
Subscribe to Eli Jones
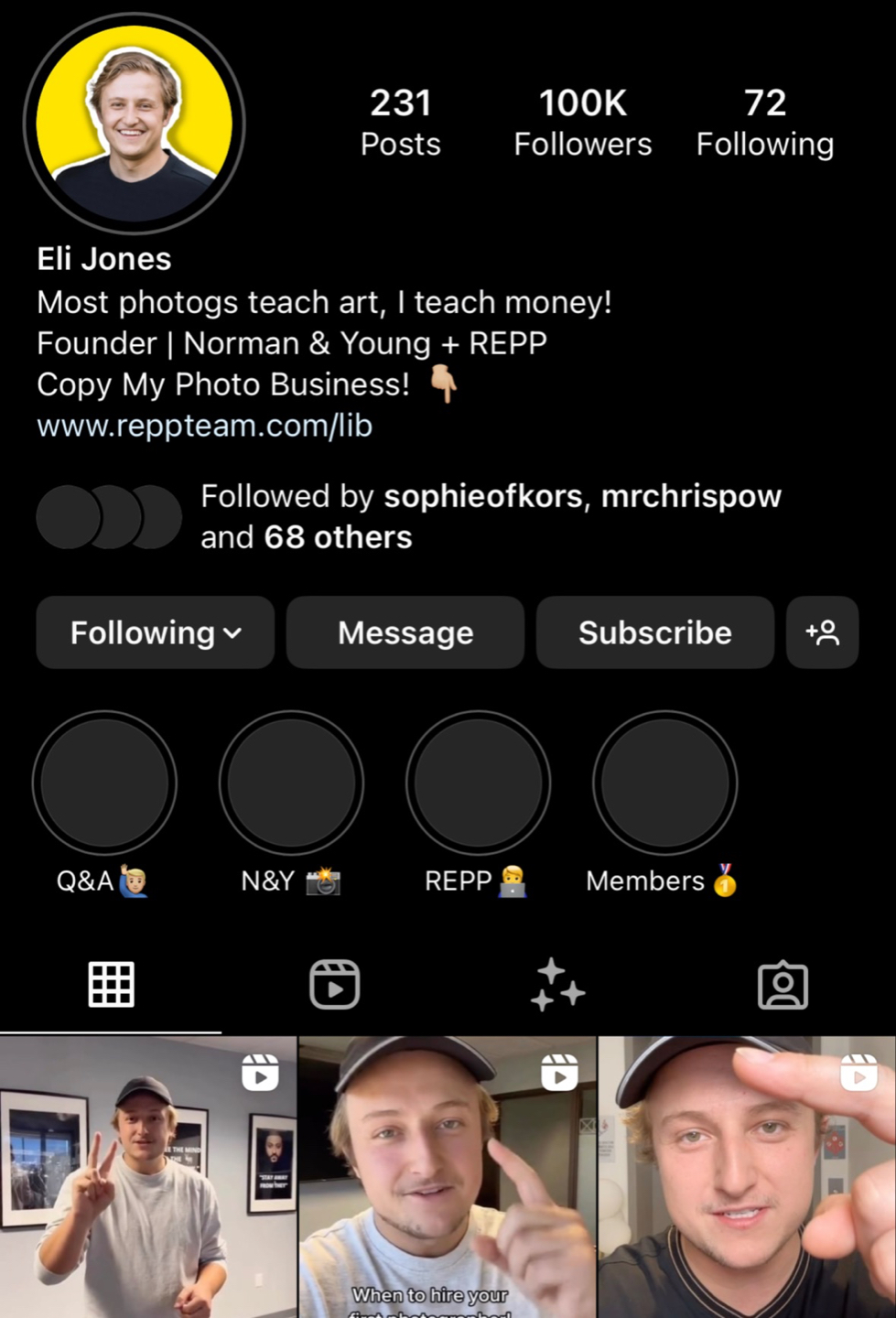(654, 632)
